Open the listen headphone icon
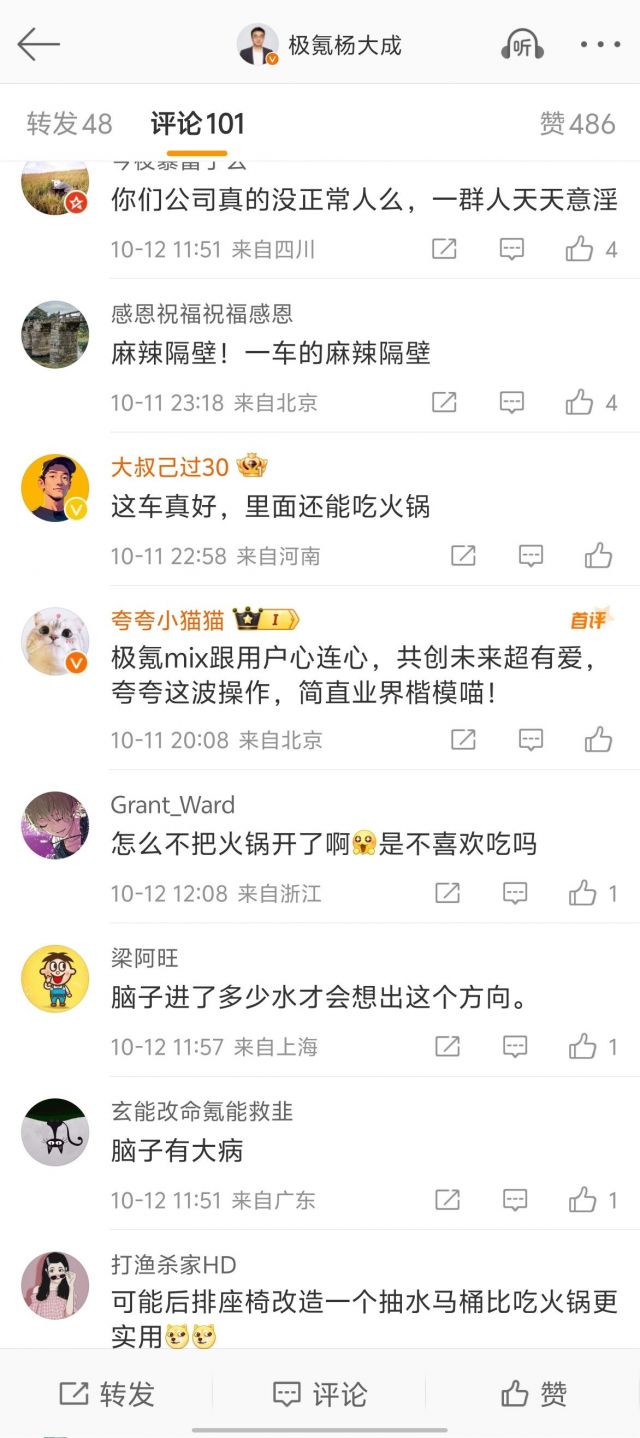 [521, 45]
